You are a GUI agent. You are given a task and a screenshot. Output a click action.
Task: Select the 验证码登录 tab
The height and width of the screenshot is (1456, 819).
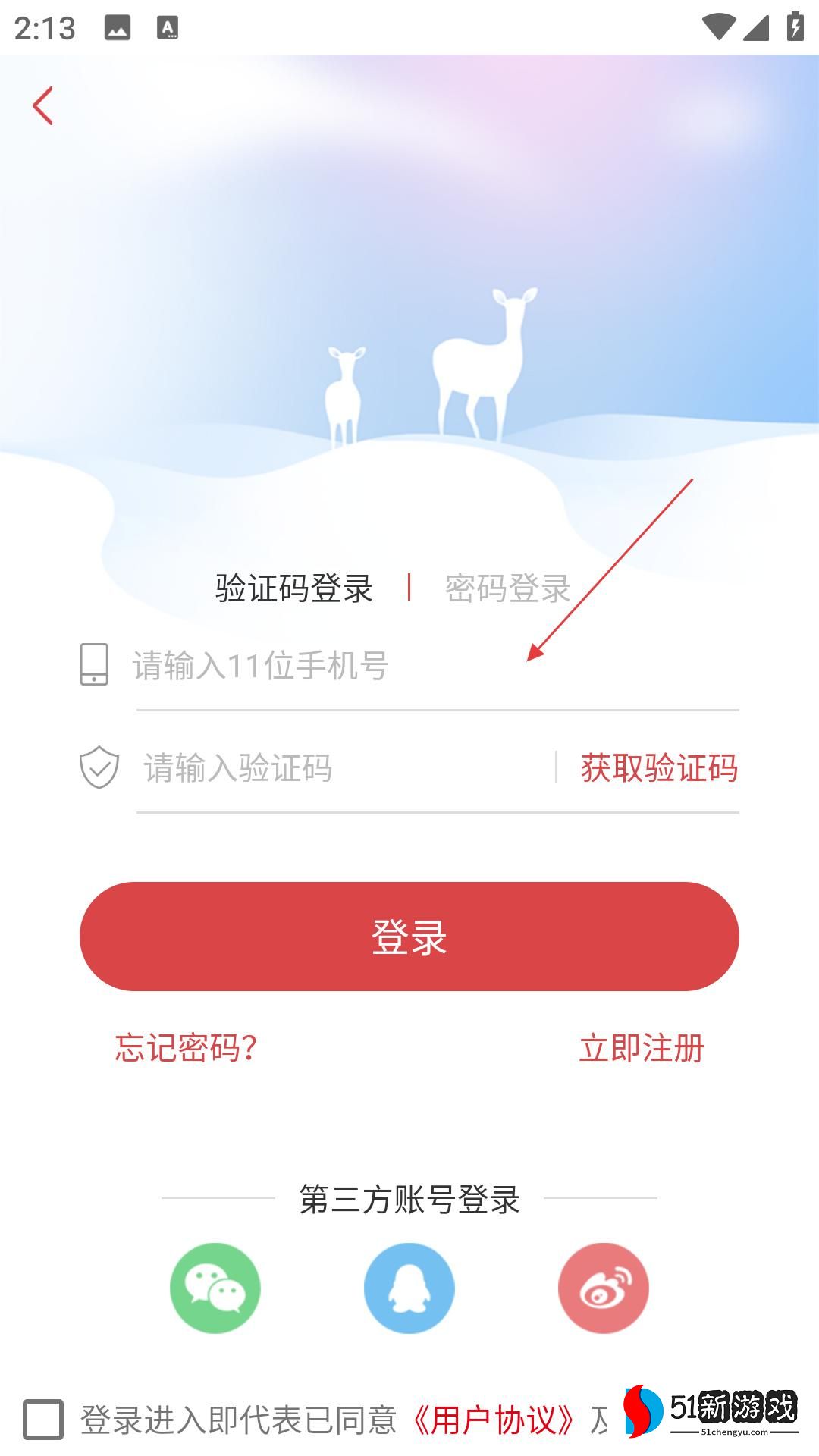point(293,588)
